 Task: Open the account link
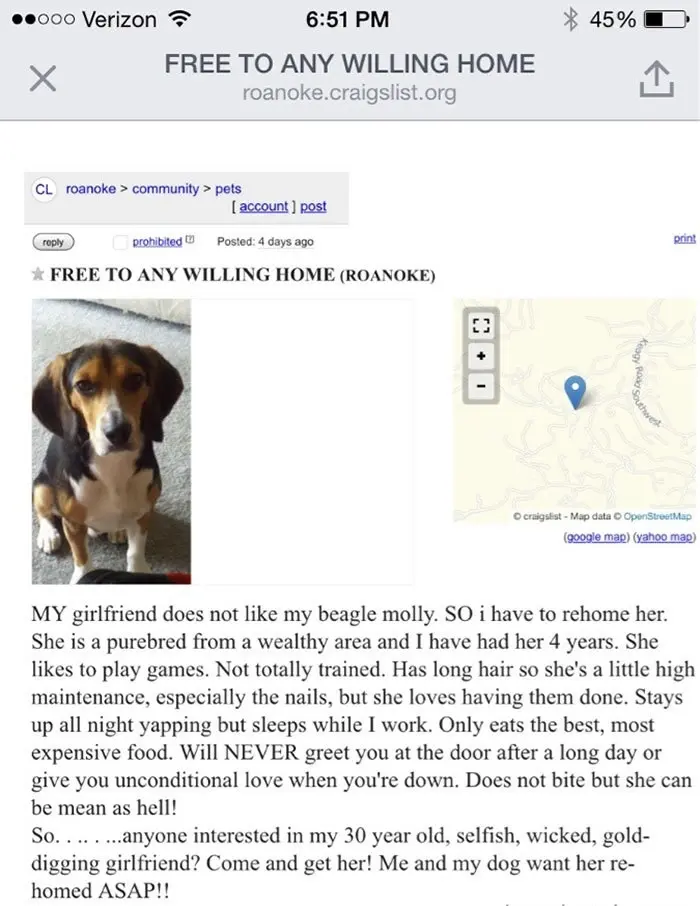[264, 206]
